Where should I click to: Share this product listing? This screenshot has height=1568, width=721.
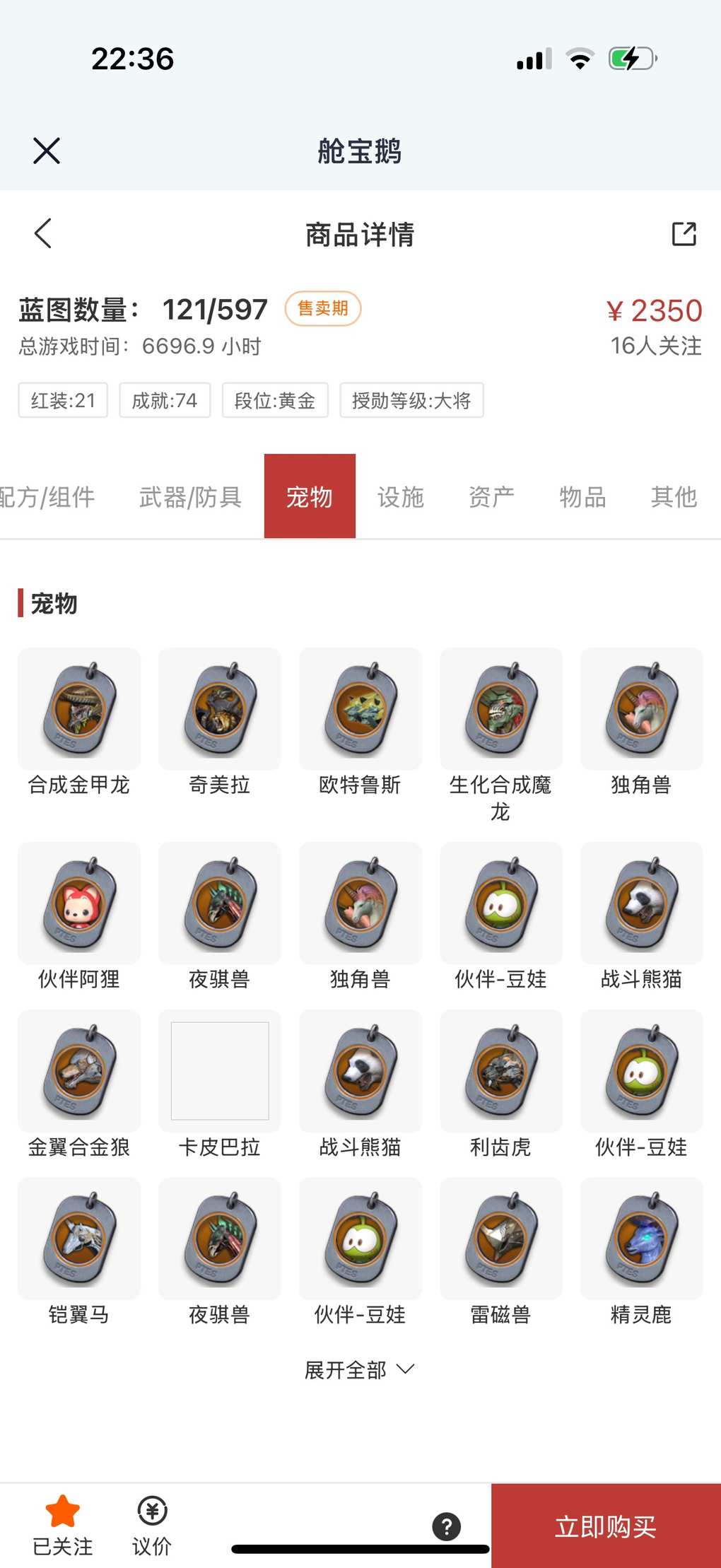tap(684, 233)
